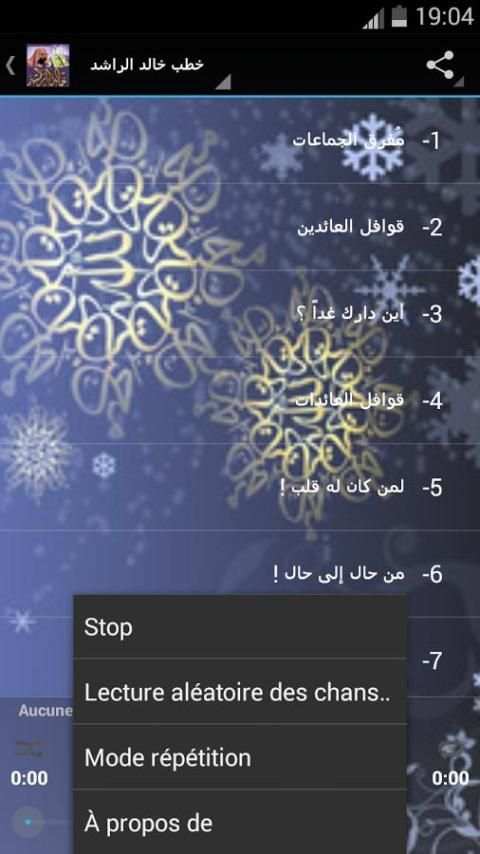
Task: Select Mode répétition menu item
Action: (240, 757)
